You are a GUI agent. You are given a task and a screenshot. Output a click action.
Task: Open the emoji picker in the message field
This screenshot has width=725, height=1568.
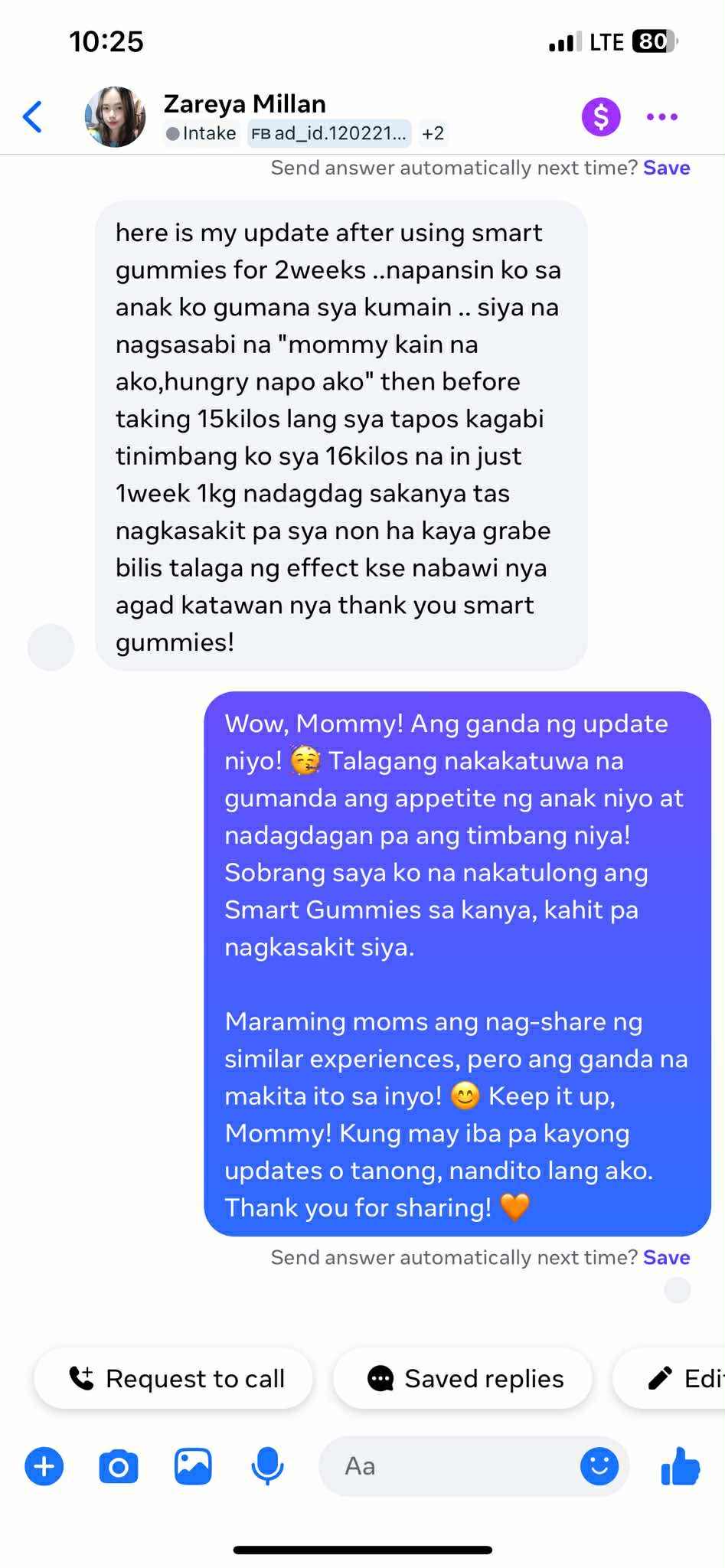[599, 1466]
